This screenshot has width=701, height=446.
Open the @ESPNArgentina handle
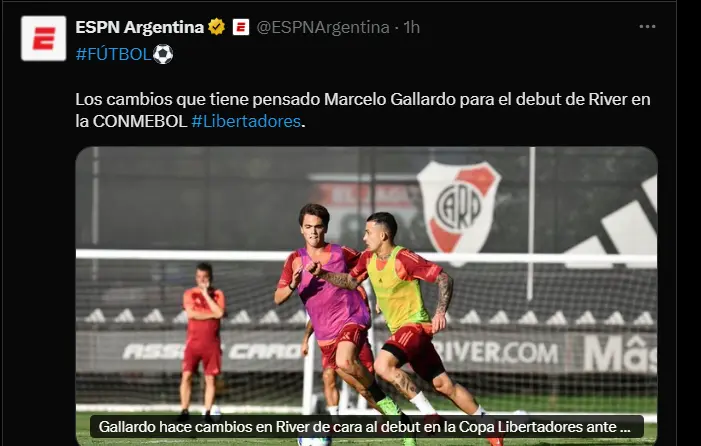click(322, 27)
